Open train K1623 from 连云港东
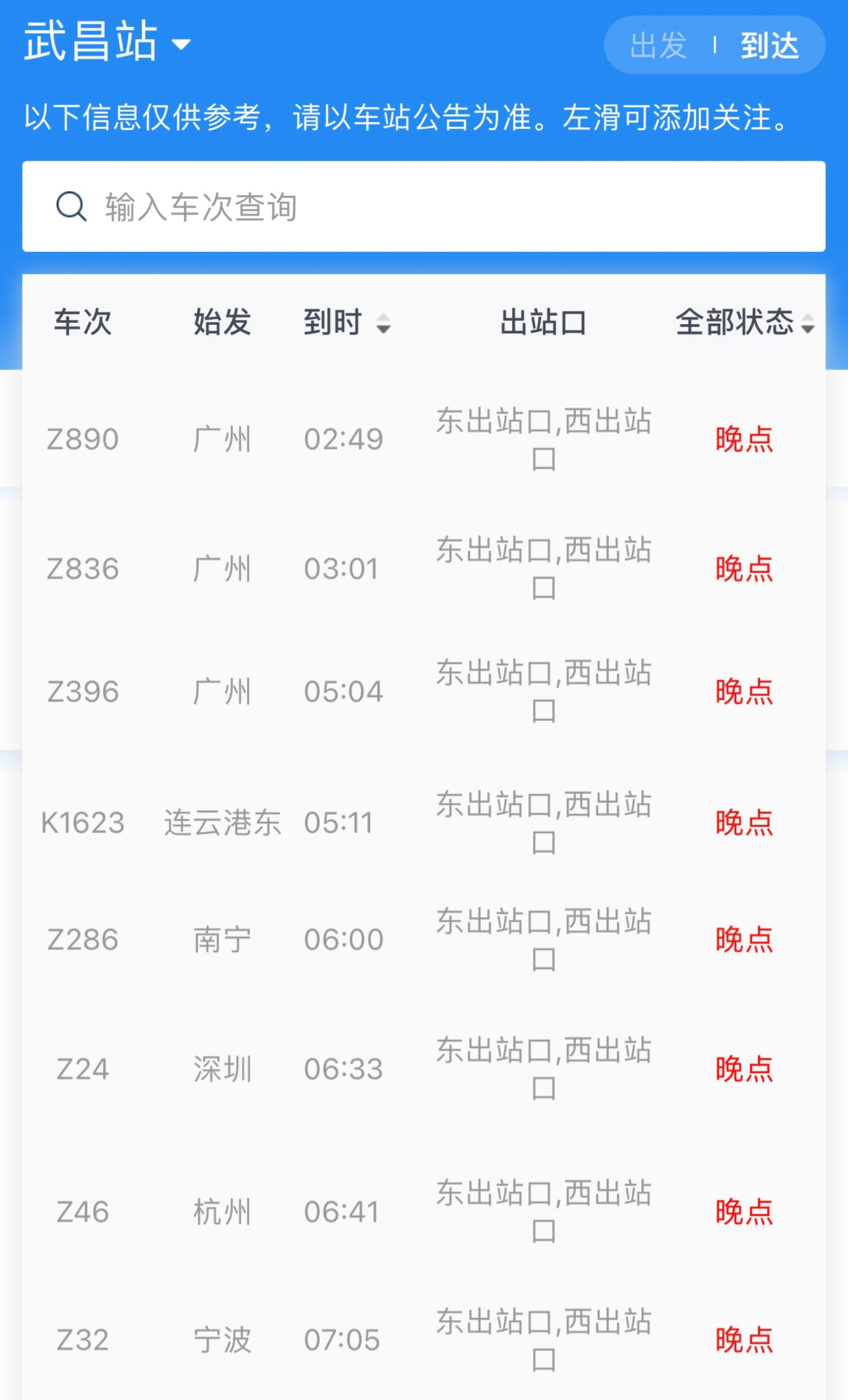This screenshot has height=1400, width=848. pyautogui.click(x=83, y=823)
